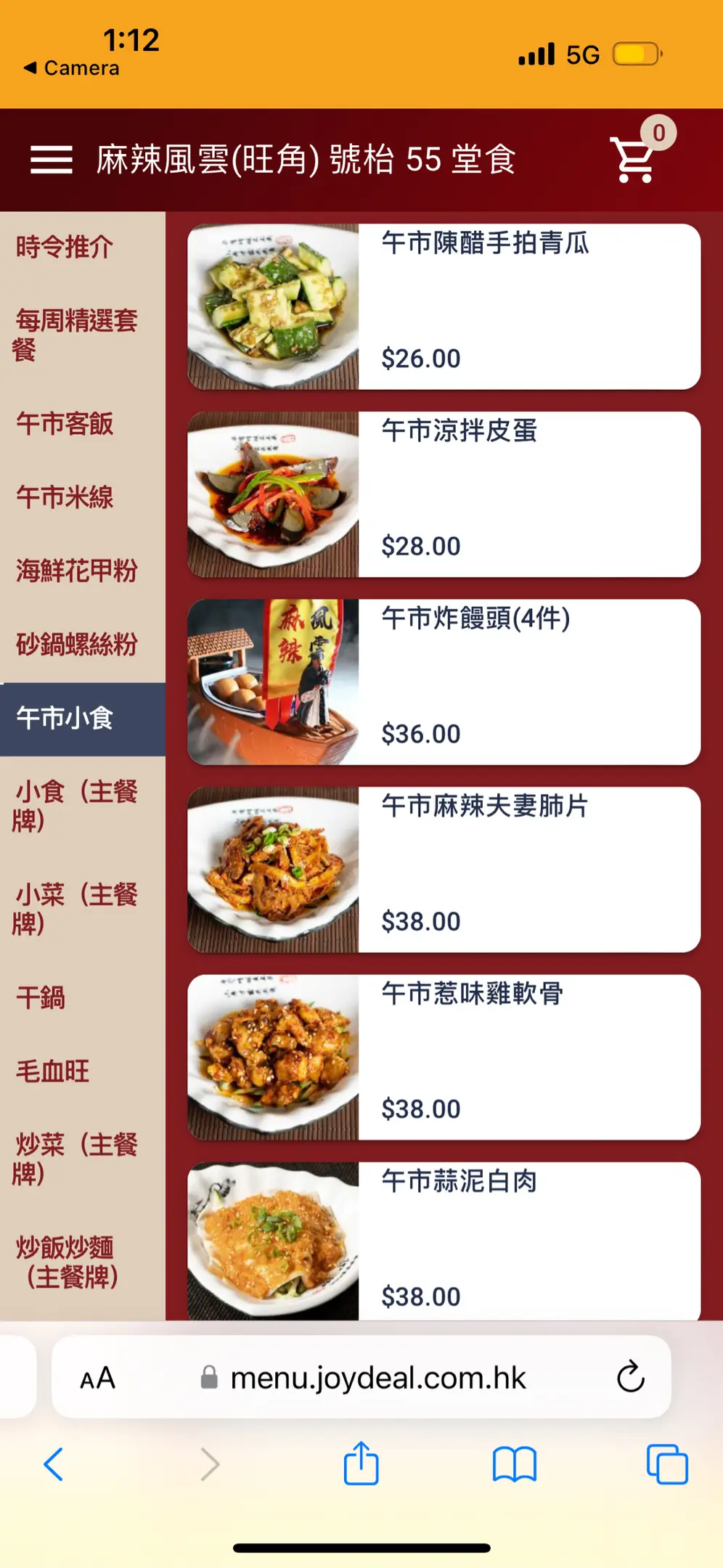Switch to the 午市米線 category
Screen dimensions: 723x1568
65,497
